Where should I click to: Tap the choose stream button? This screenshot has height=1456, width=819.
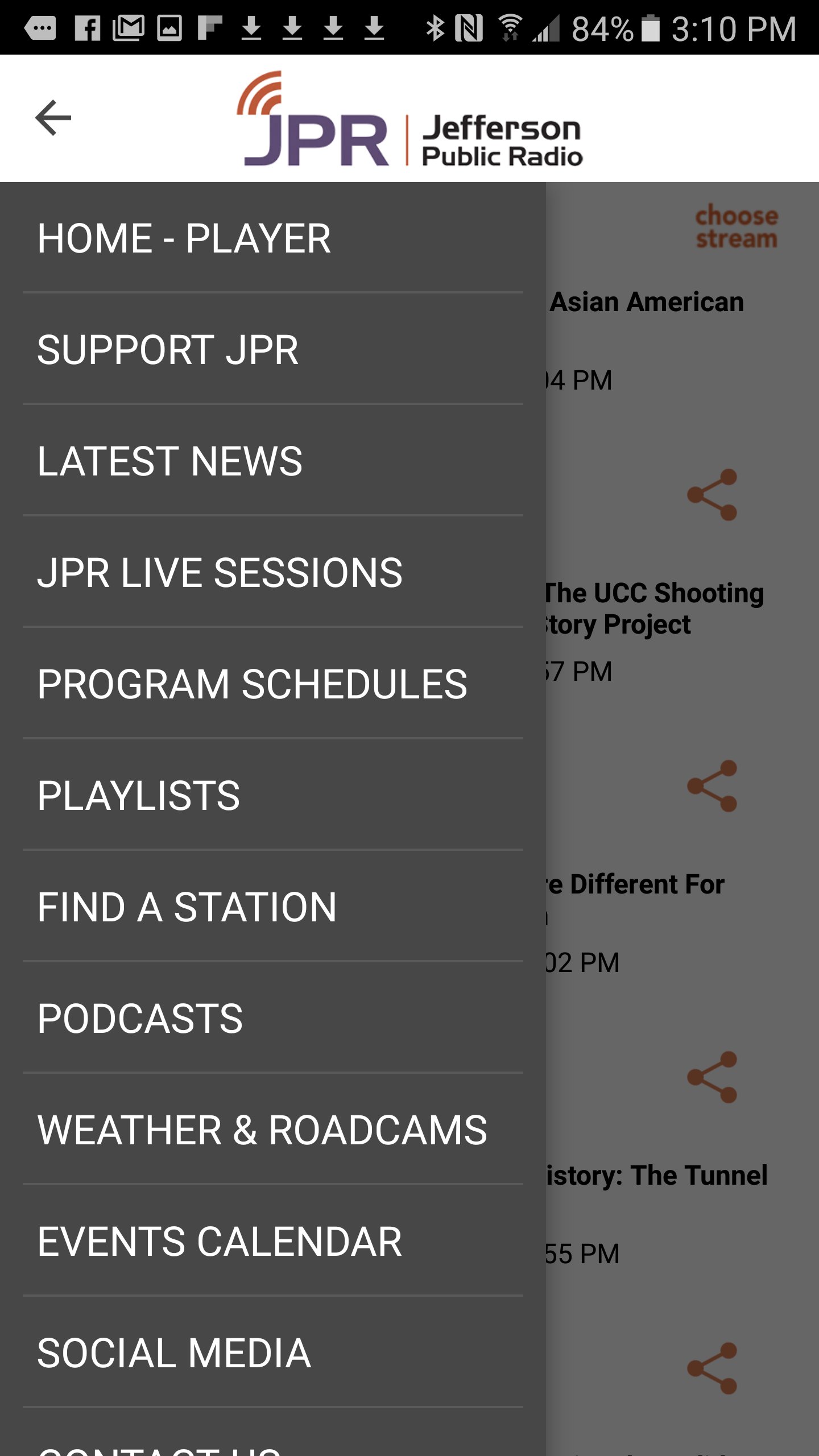(x=736, y=227)
